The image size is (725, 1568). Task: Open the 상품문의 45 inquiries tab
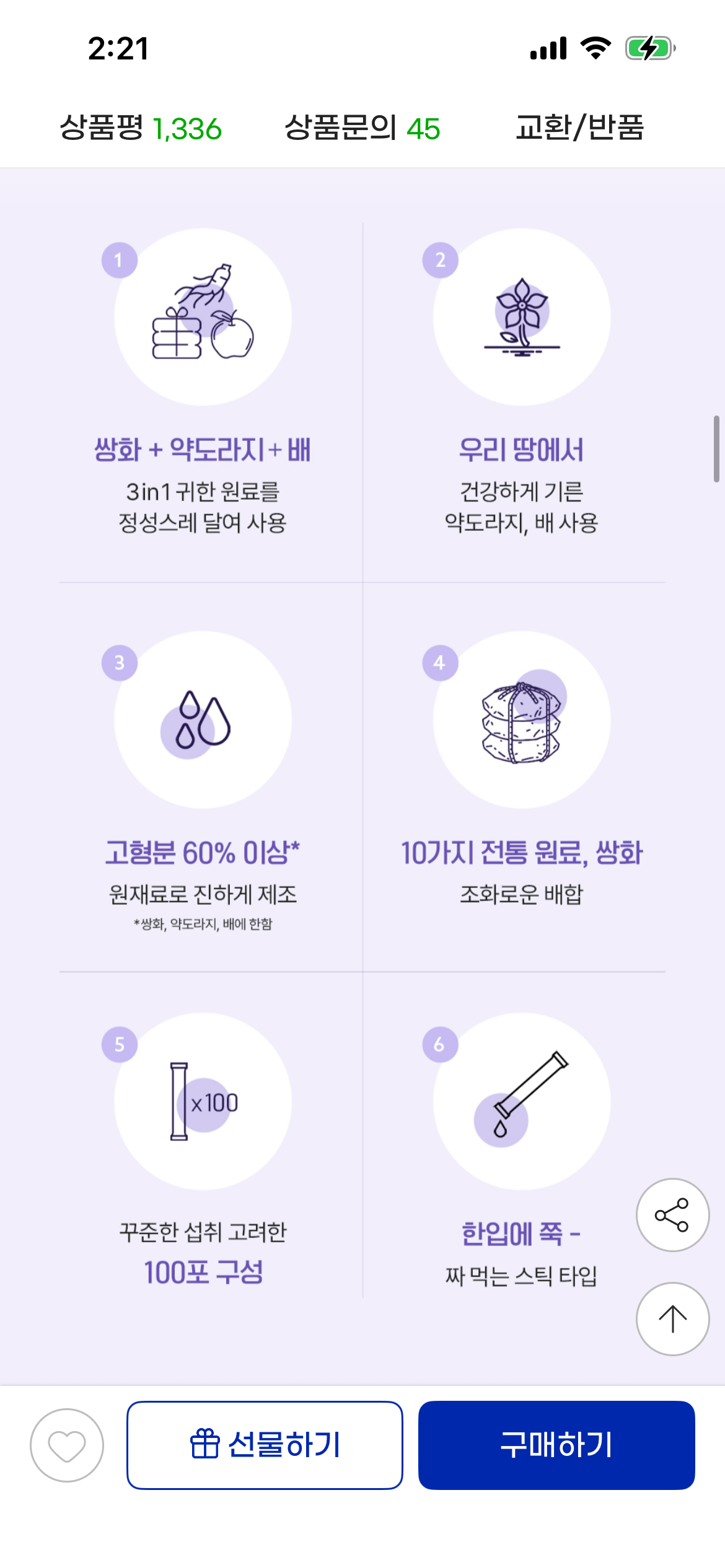pyautogui.click(x=362, y=128)
